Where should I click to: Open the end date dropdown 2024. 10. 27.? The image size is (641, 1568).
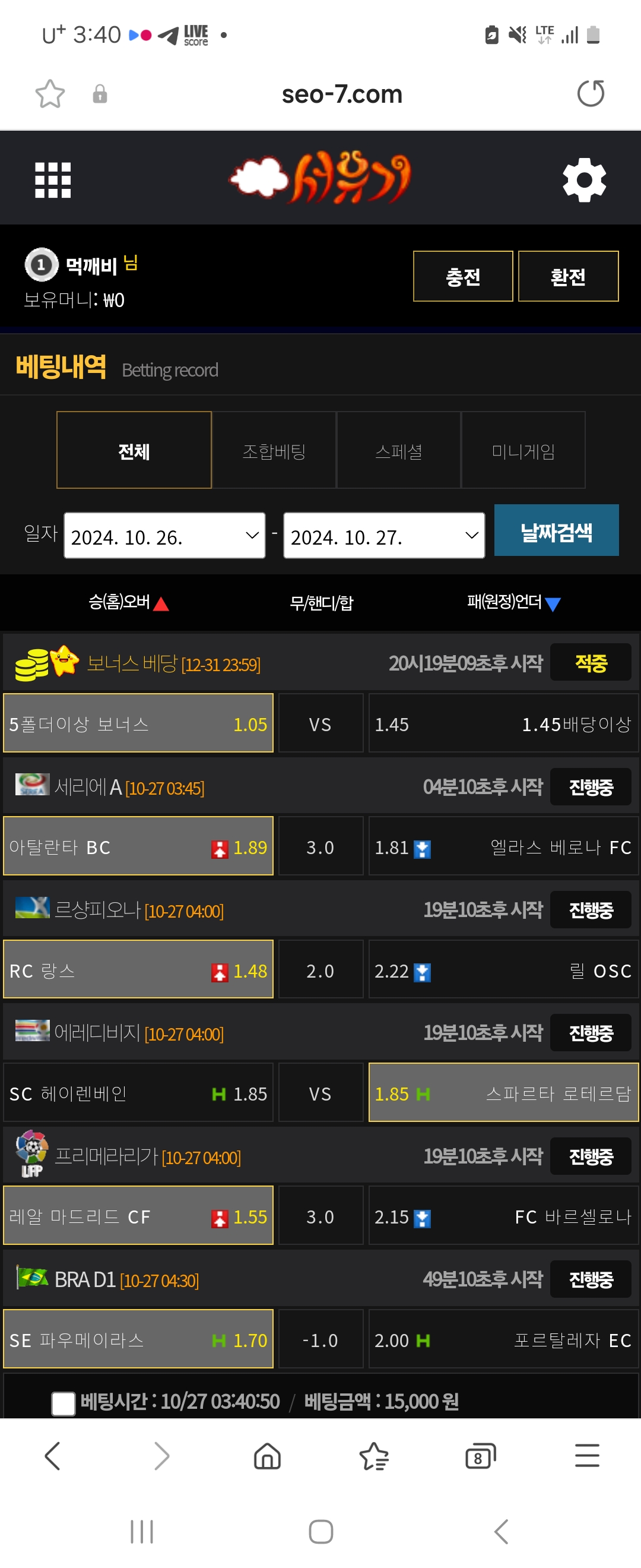(x=384, y=536)
